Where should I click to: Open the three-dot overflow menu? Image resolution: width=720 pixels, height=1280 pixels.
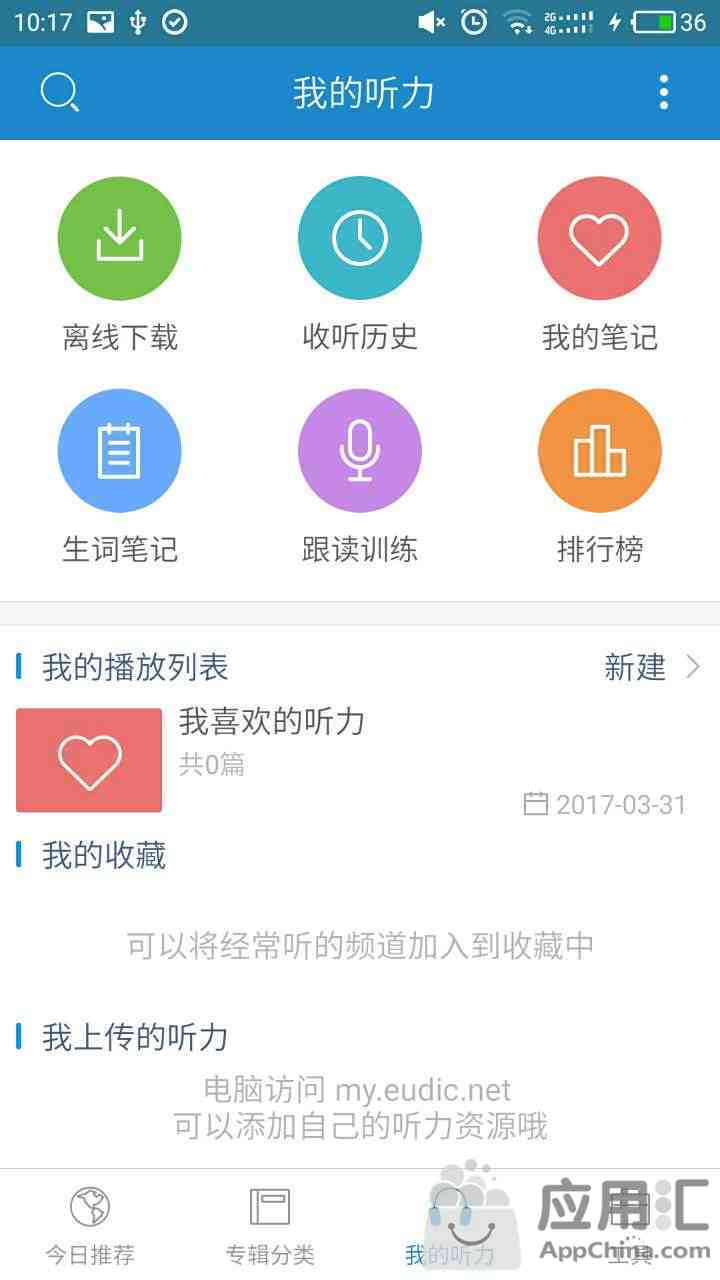click(x=664, y=92)
